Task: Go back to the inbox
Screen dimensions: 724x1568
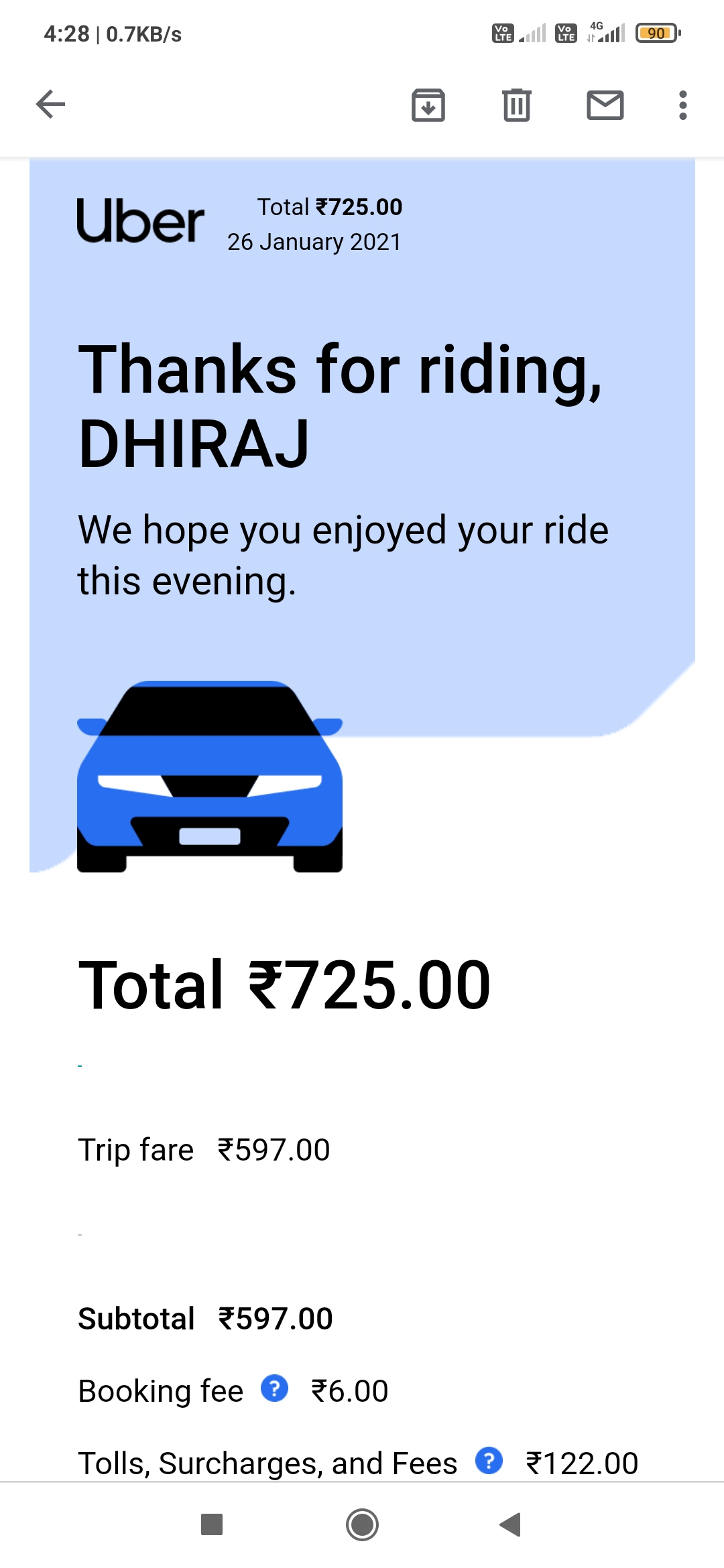Action: (x=50, y=105)
